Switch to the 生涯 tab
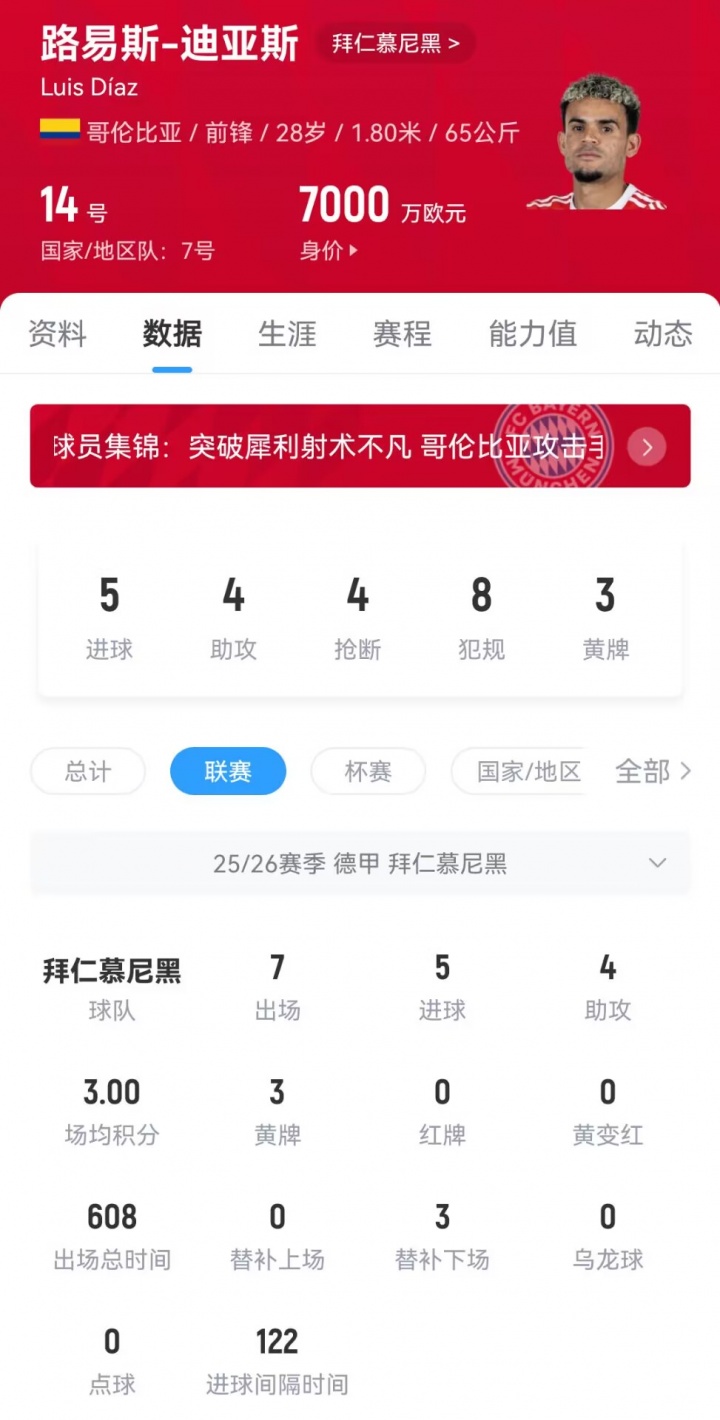Image resolution: width=720 pixels, height=1420 pixels. point(287,334)
